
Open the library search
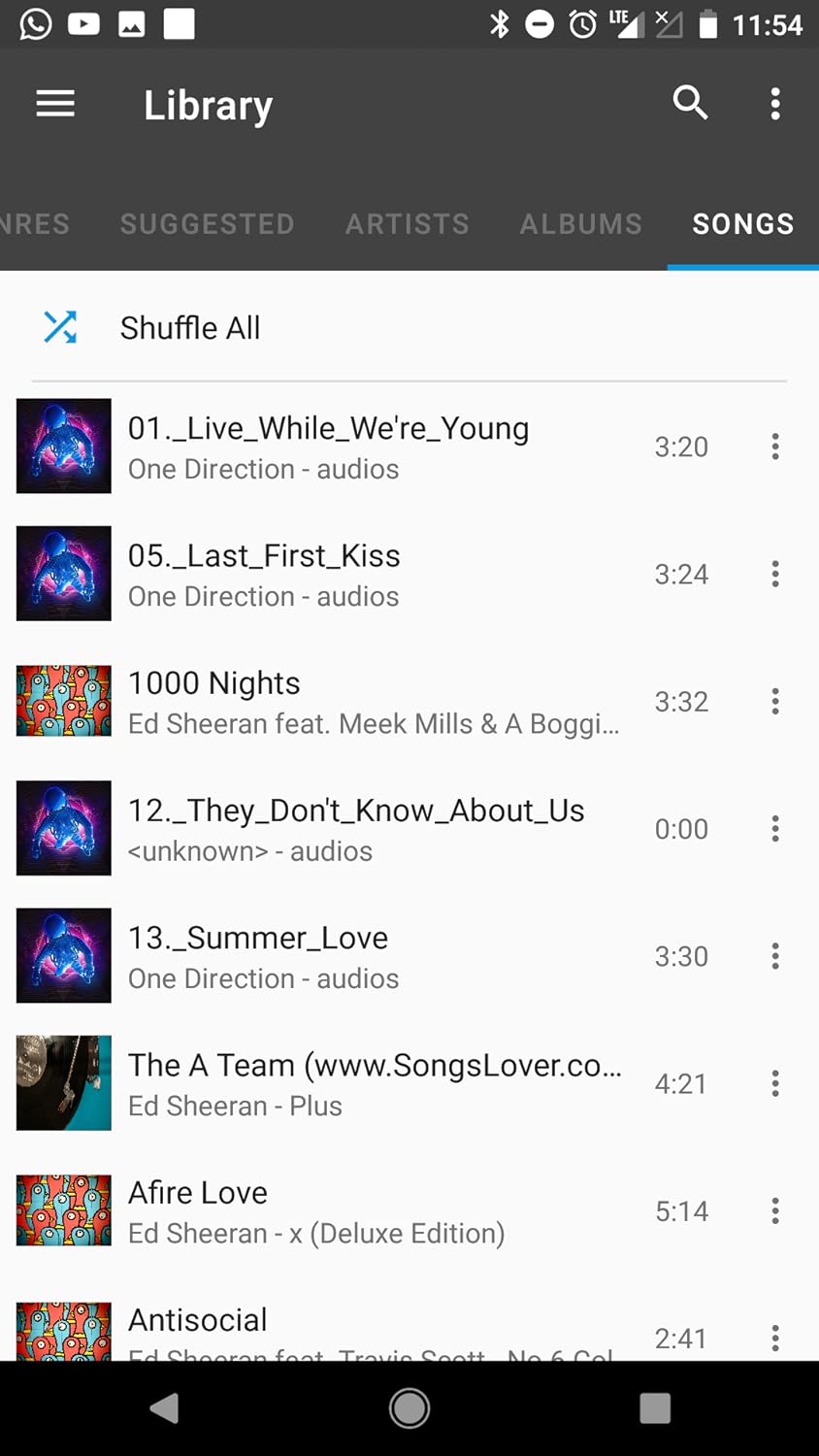690,103
